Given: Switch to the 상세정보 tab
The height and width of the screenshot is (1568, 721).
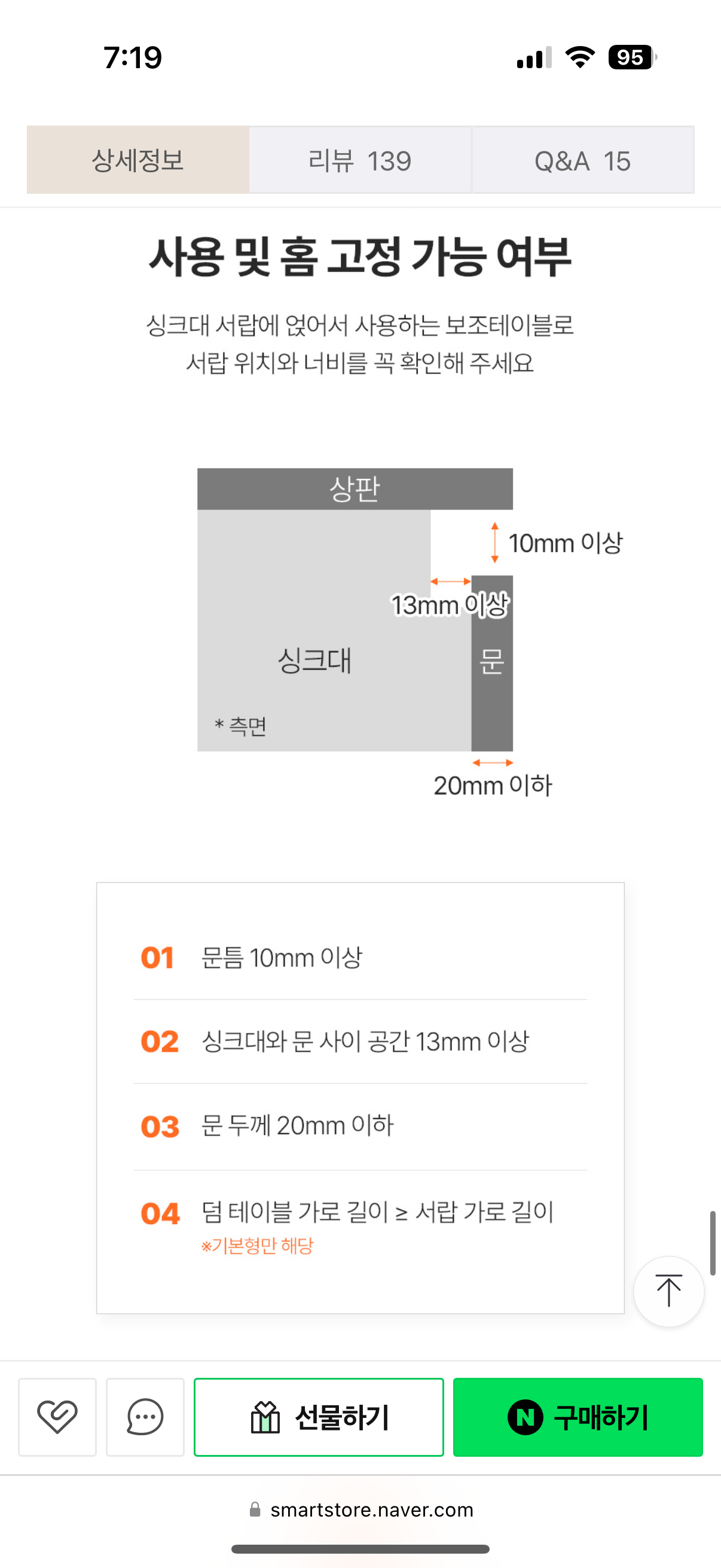Looking at the screenshot, I should pyautogui.click(x=138, y=160).
